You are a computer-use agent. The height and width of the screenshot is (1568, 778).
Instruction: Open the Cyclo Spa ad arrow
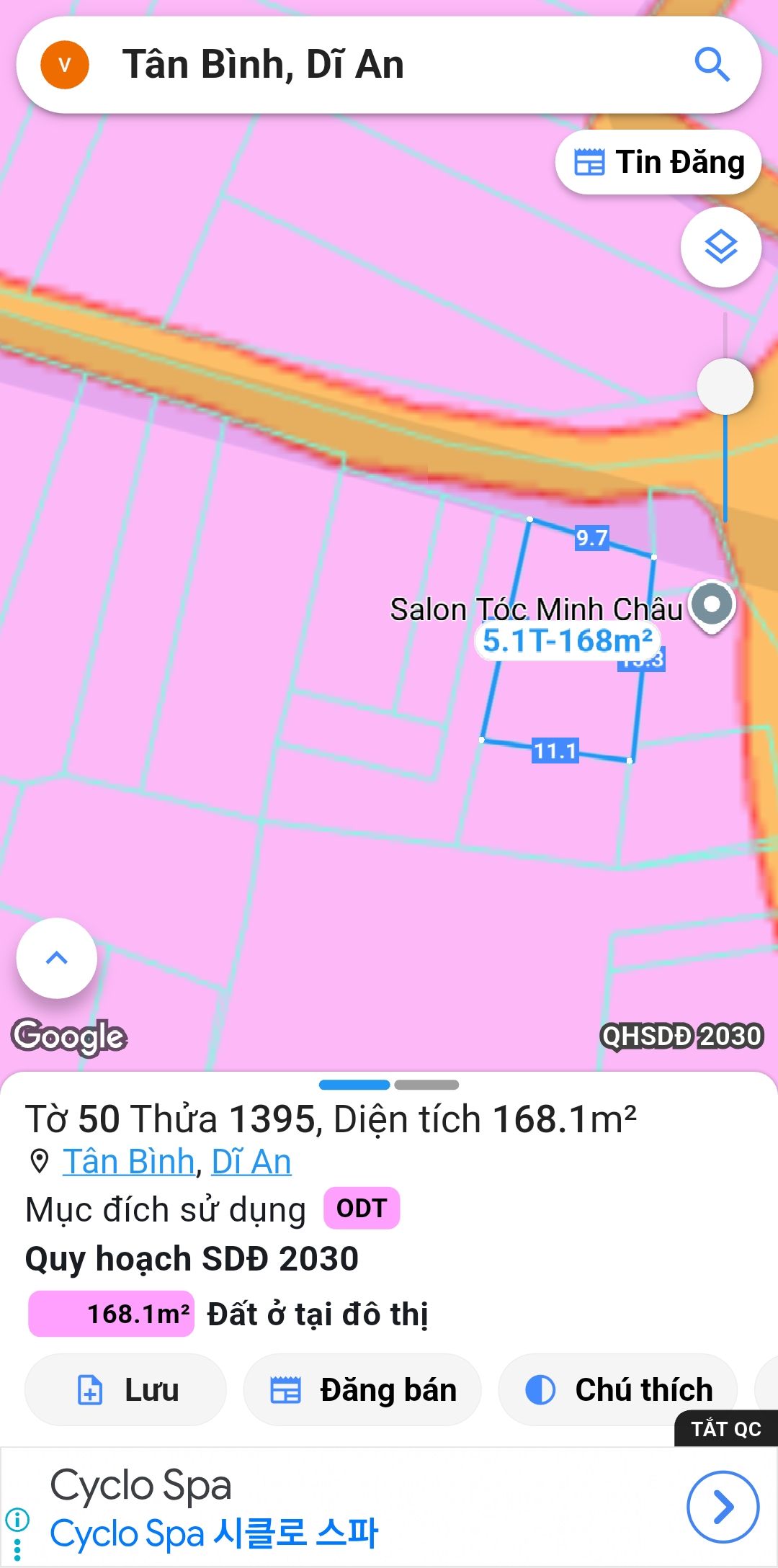coord(723,1507)
